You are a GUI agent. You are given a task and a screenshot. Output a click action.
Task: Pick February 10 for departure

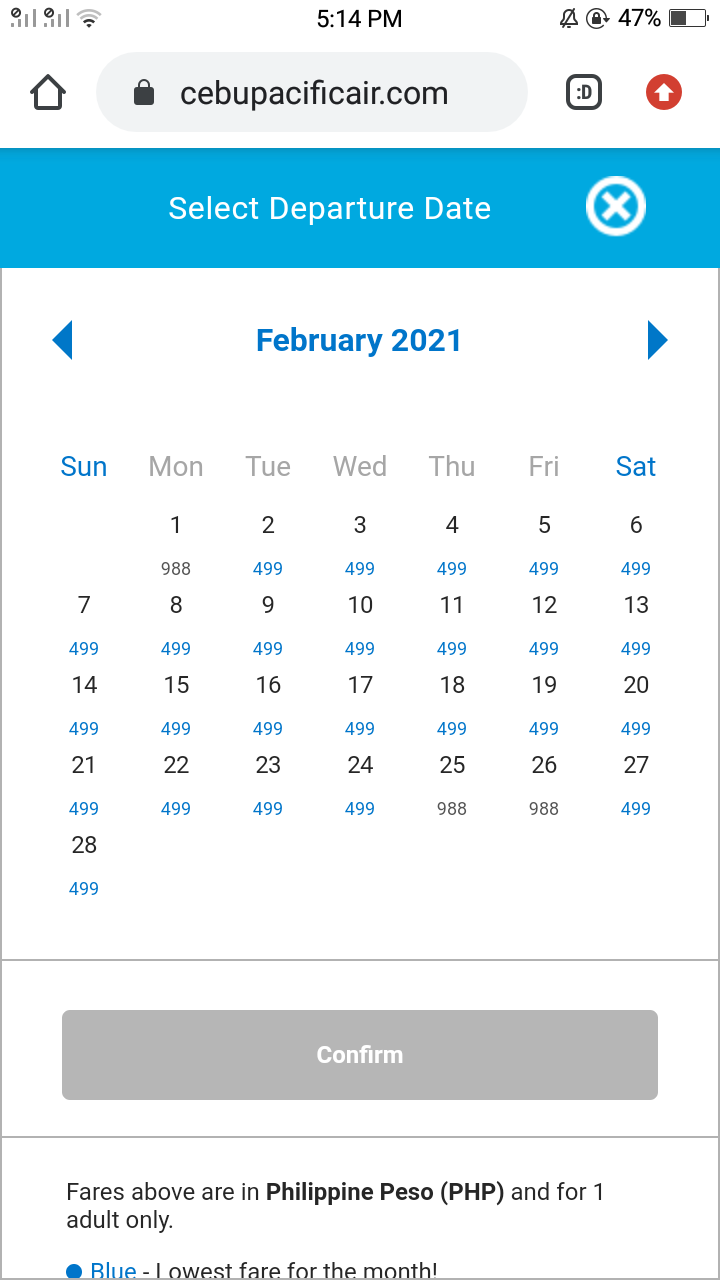[x=360, y=625]
